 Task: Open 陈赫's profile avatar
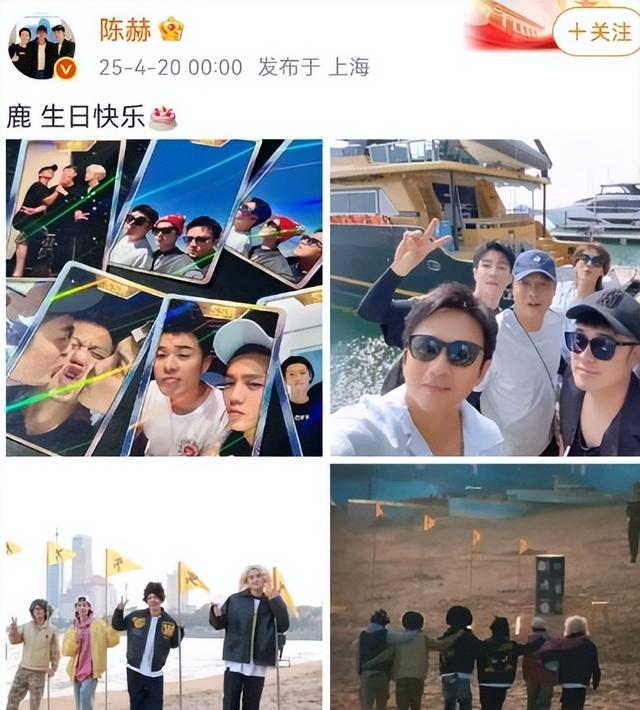[42, 47]
